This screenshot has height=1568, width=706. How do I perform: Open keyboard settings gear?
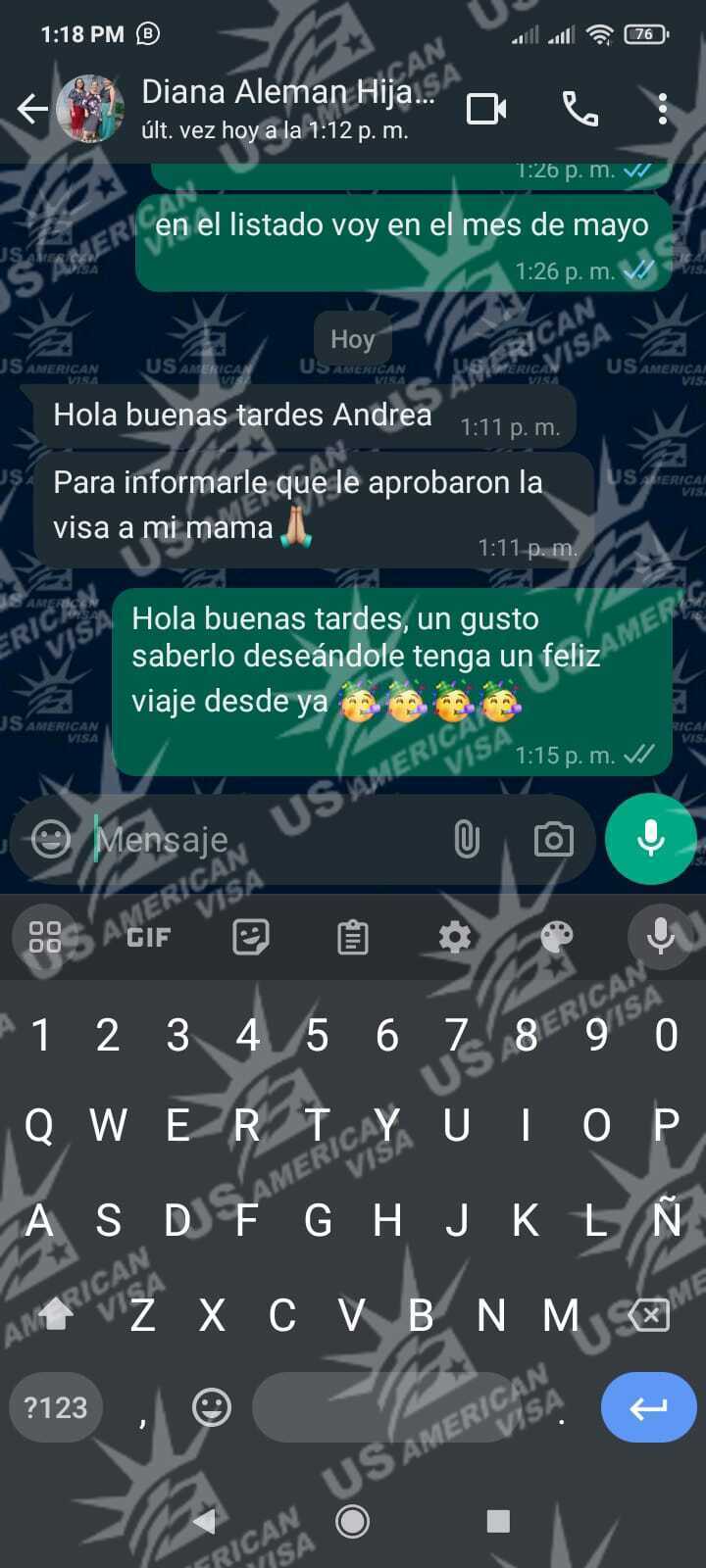[455, 938]
